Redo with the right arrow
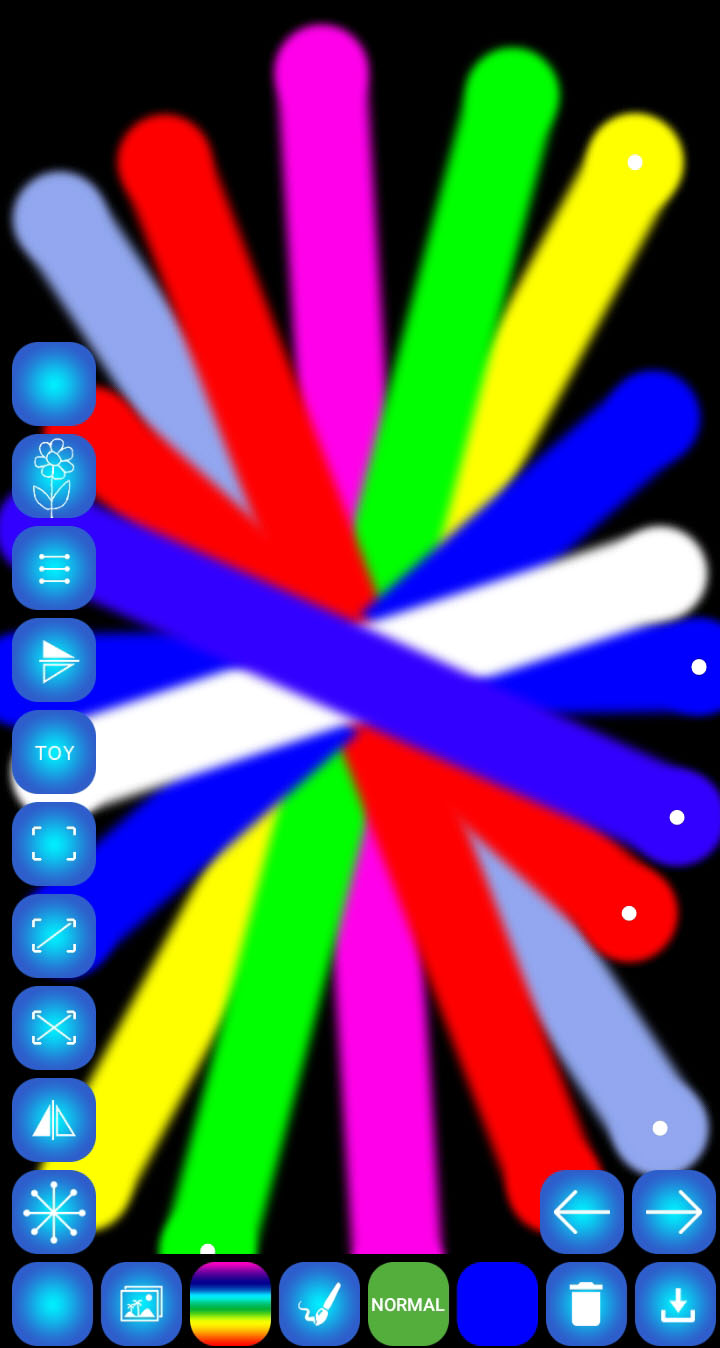Screen dimensions: 720x1348 tap(674, 1212)
